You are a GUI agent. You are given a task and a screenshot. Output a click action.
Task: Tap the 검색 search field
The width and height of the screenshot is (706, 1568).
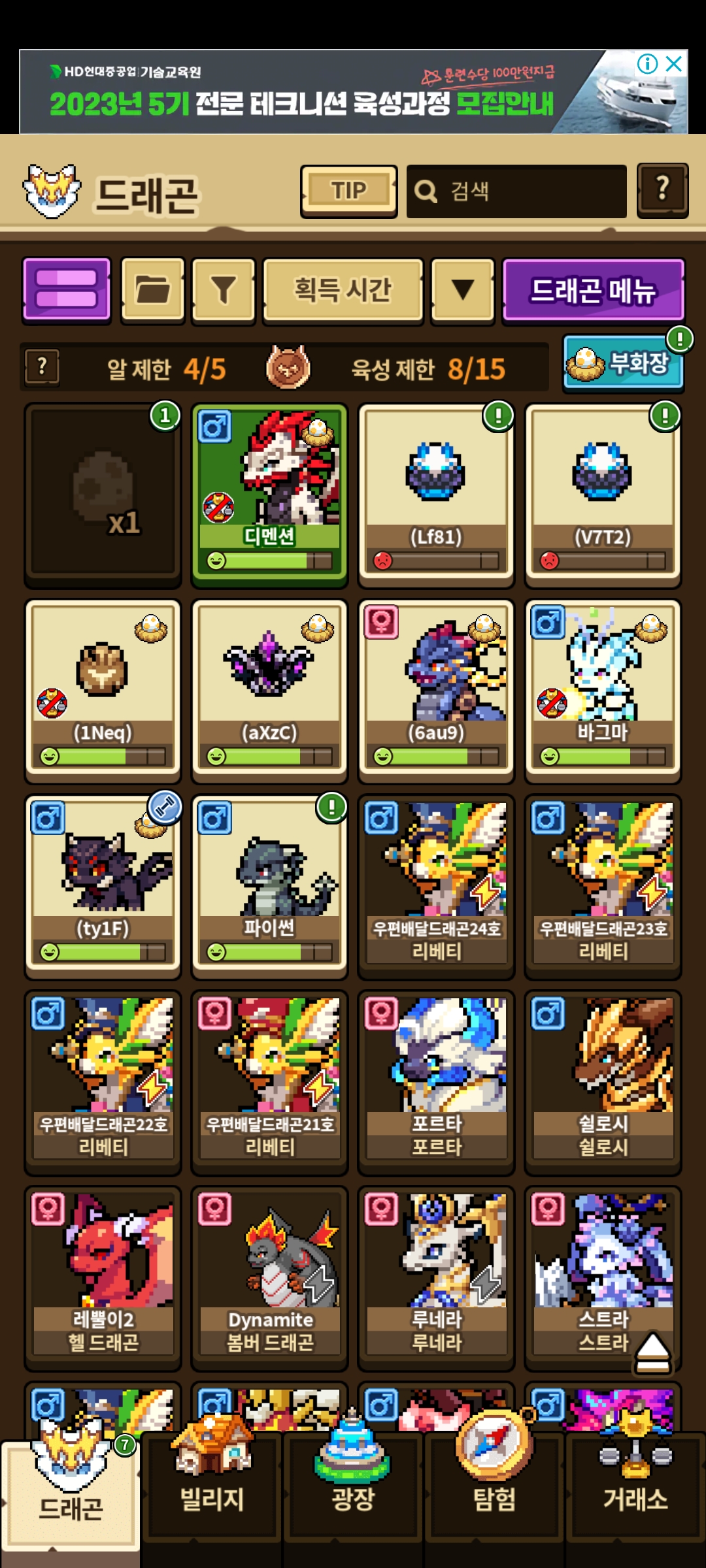pos(516,191)
